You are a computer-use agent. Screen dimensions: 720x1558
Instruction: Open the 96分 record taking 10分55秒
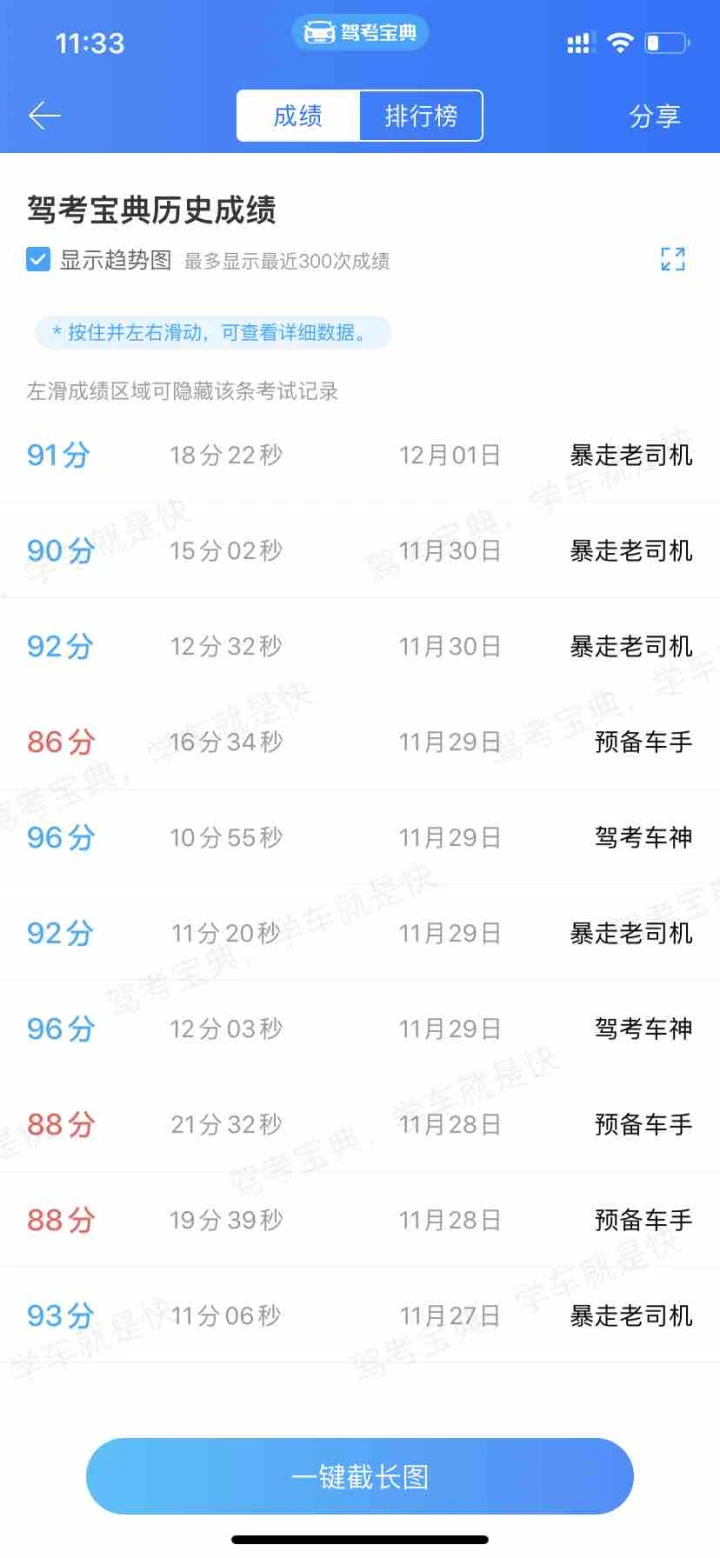click(360, 838)
